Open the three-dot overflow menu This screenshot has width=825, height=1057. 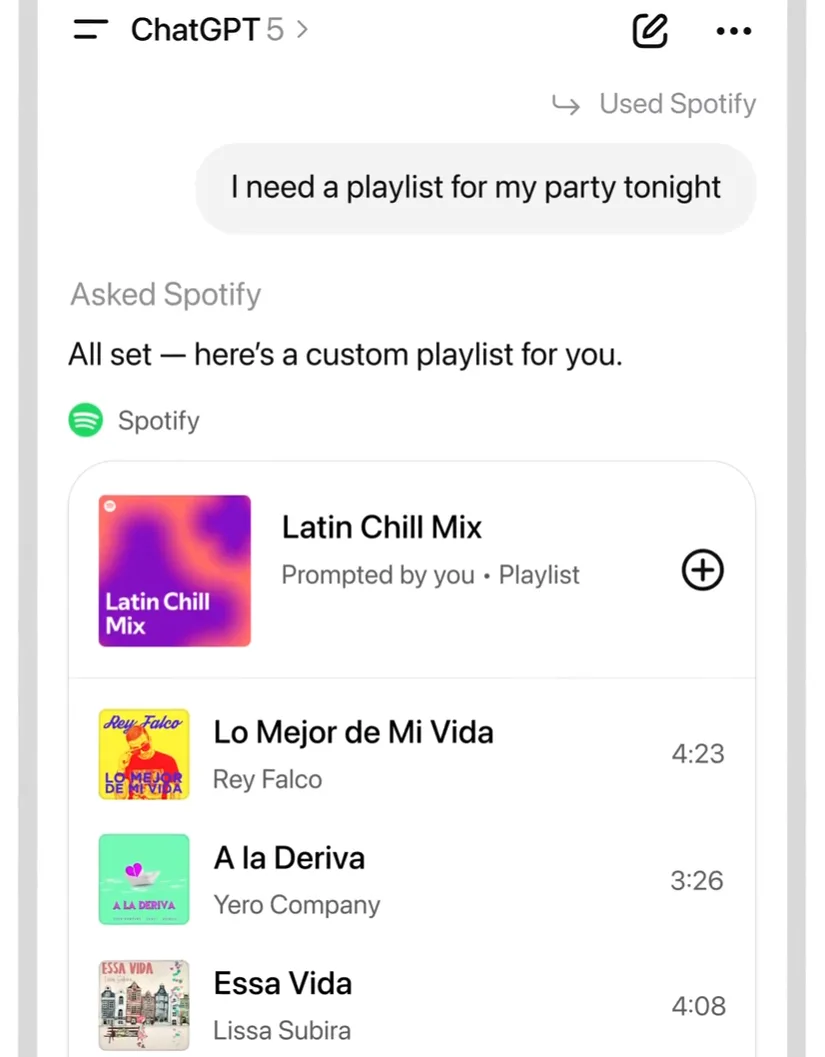click(734, 31)
